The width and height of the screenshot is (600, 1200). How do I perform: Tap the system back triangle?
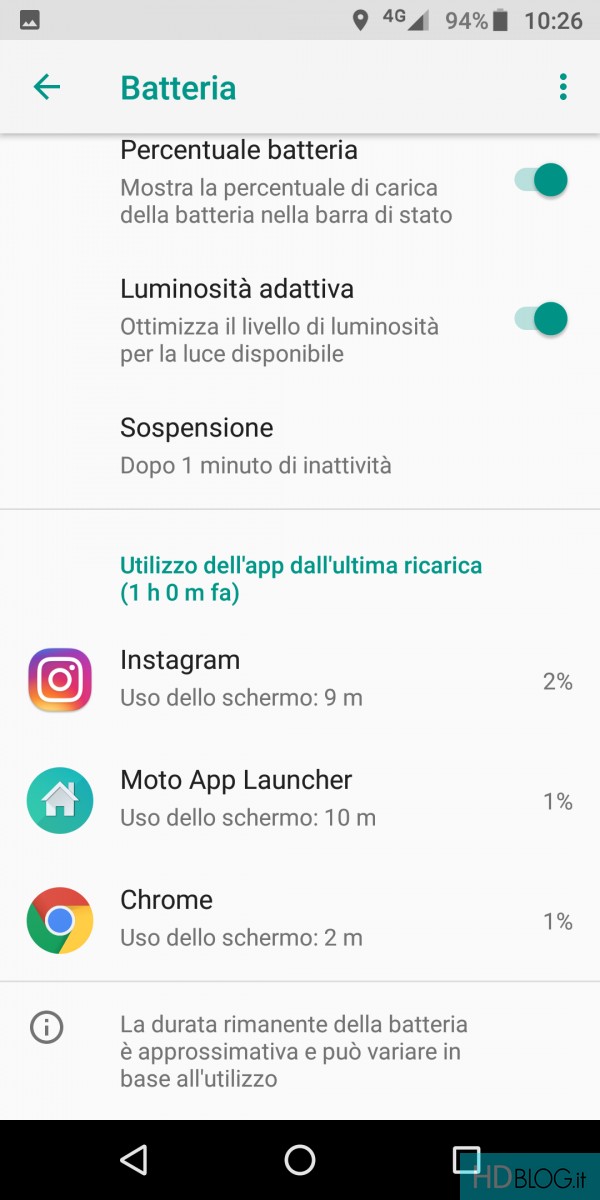[133, 1160]
